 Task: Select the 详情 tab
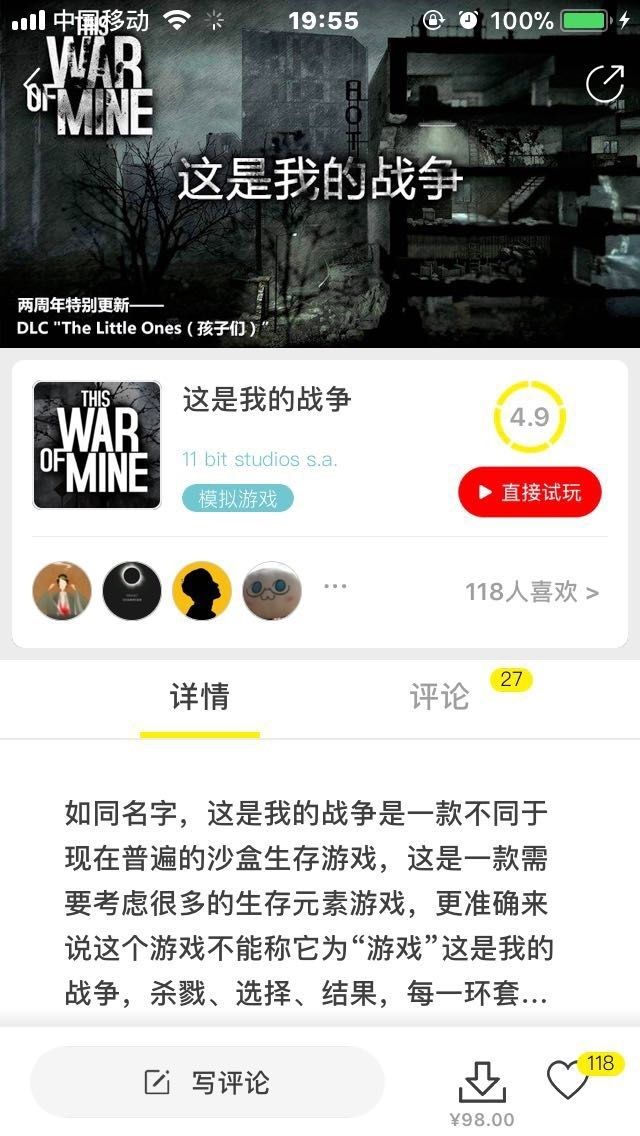[200, 697]
